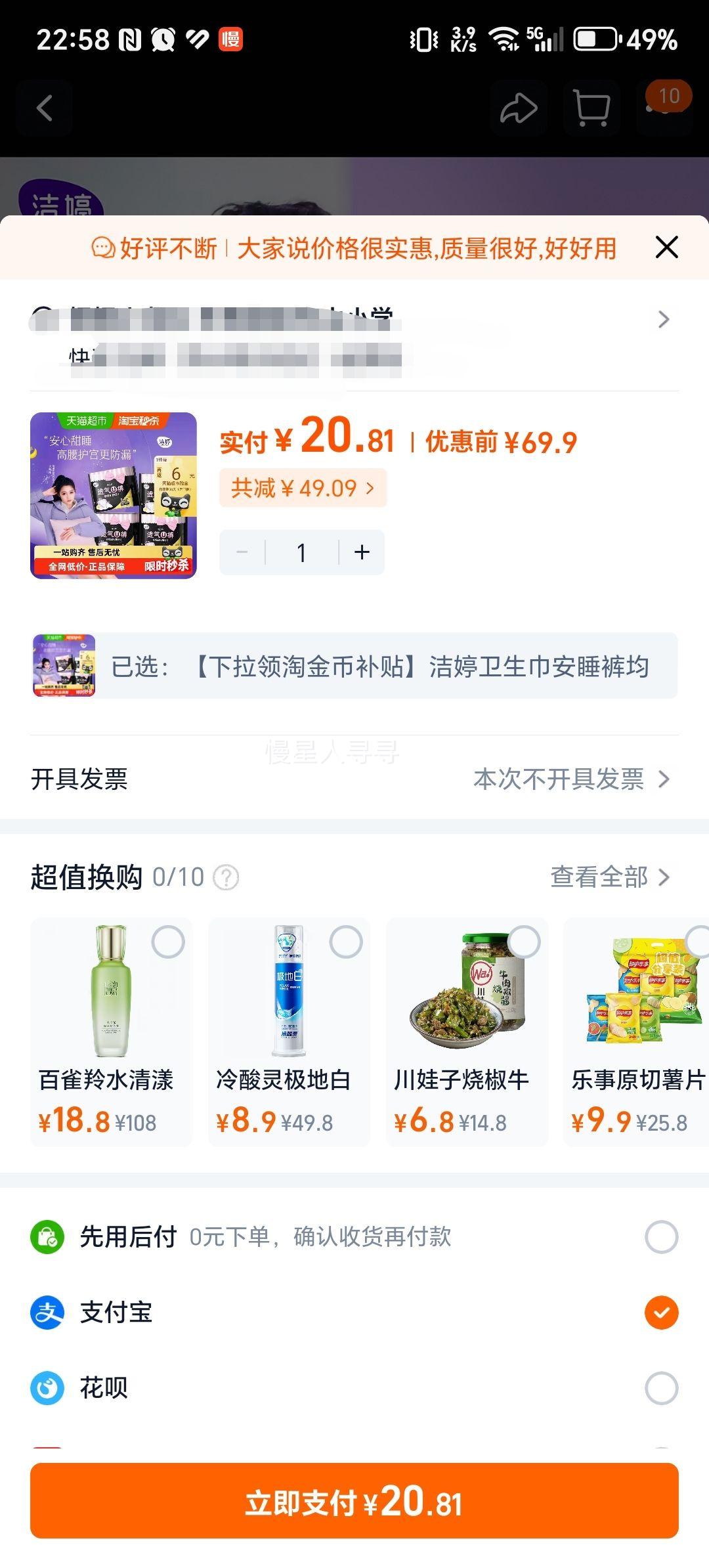Open the product image thumbnail
This screenshot has height=1568, width=709.
coord(114,496)
